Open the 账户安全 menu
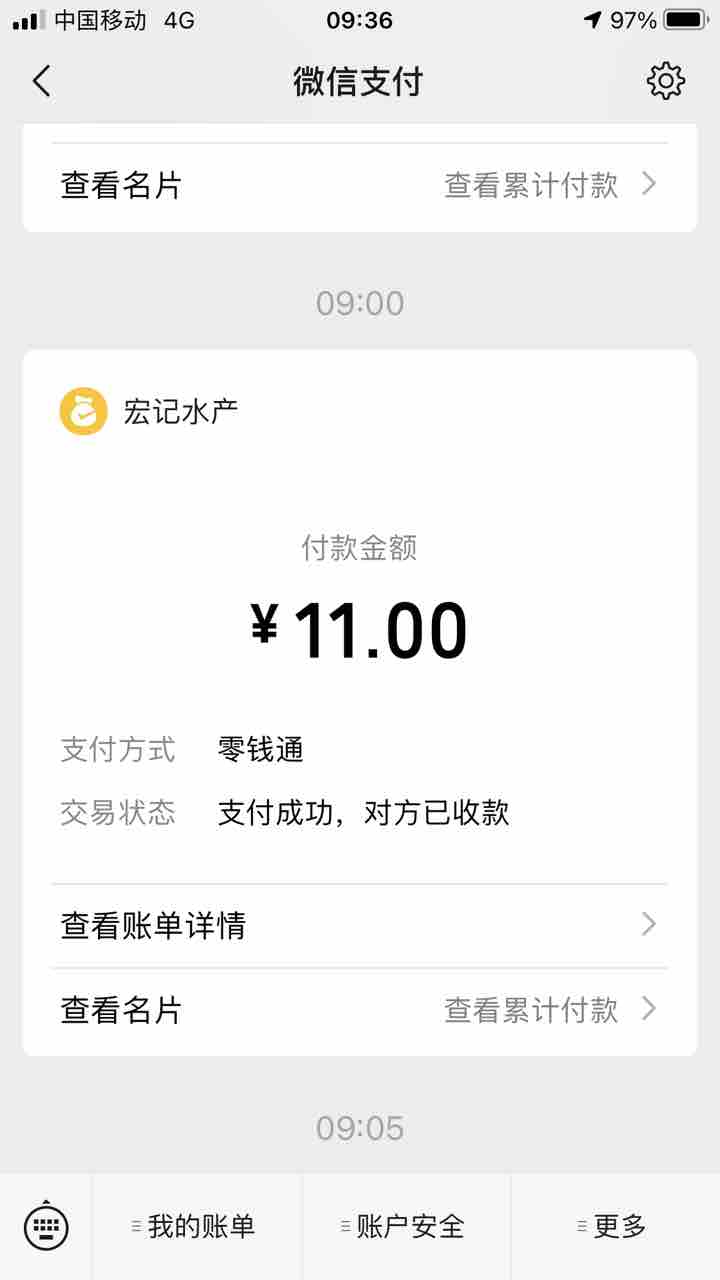 pyautogui.click(x=406, y=1226)
